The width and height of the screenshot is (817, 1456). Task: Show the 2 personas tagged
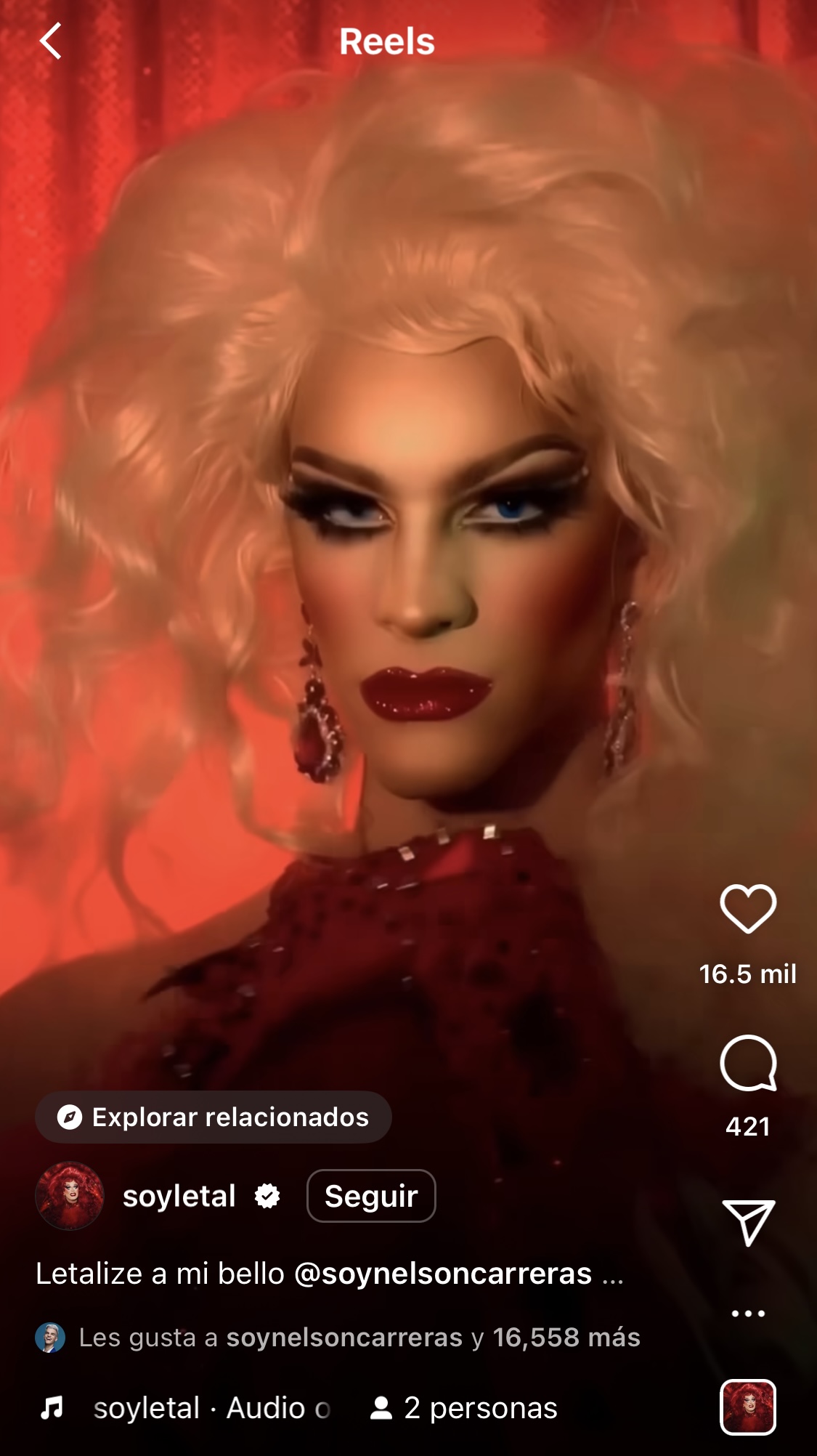[x=464, y=1408]
